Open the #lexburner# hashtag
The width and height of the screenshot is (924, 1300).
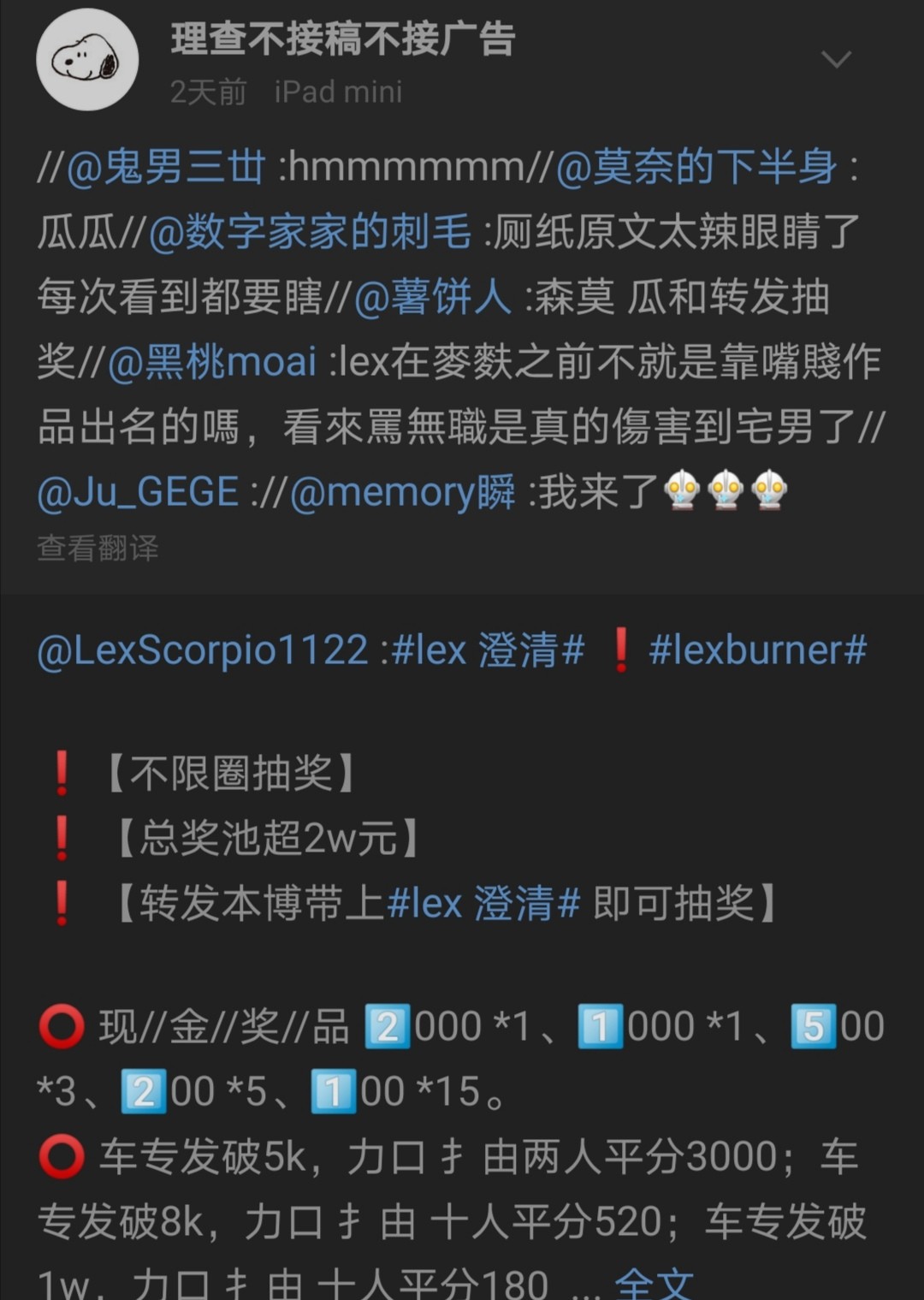(x=757, y=650)
